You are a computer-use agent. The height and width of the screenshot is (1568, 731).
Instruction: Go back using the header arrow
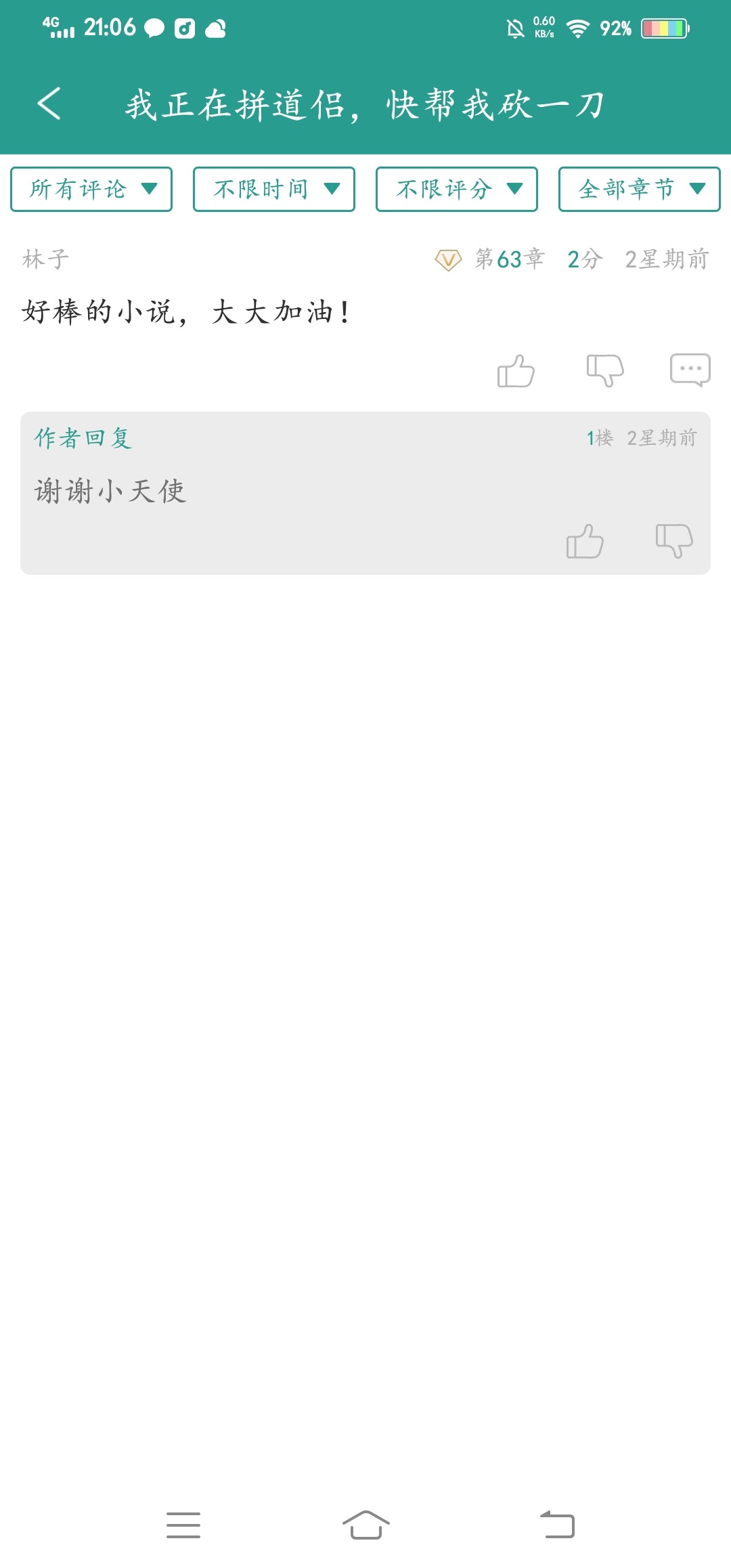(49, 104)
